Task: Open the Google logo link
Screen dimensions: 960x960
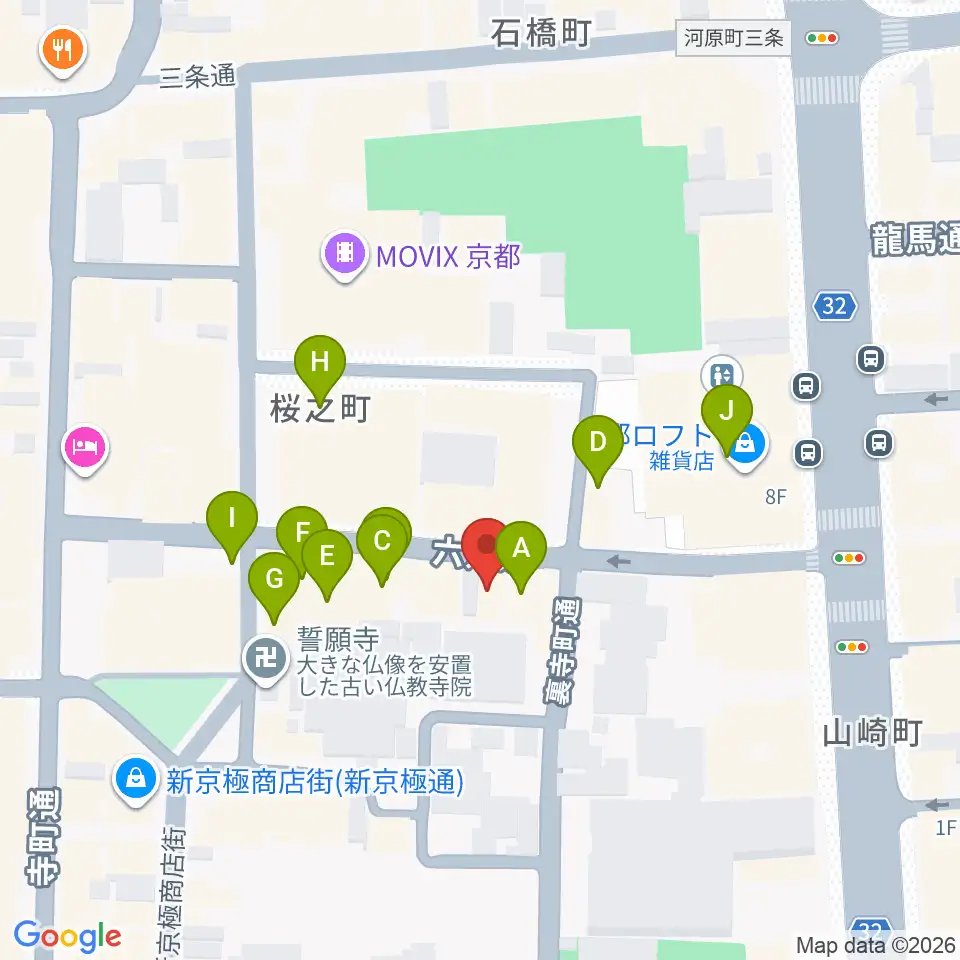Action: [67, 937]
